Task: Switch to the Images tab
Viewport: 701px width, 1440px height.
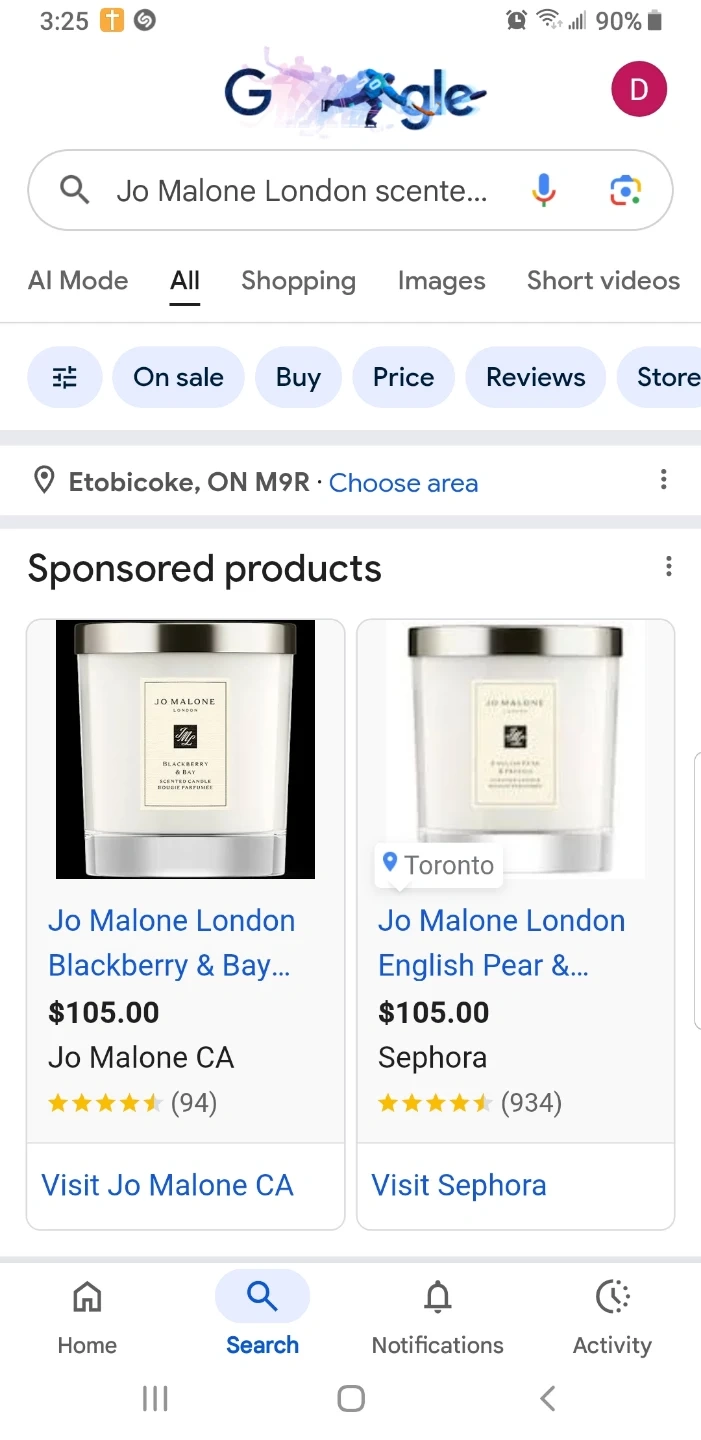Action: (x=441, y=281)
